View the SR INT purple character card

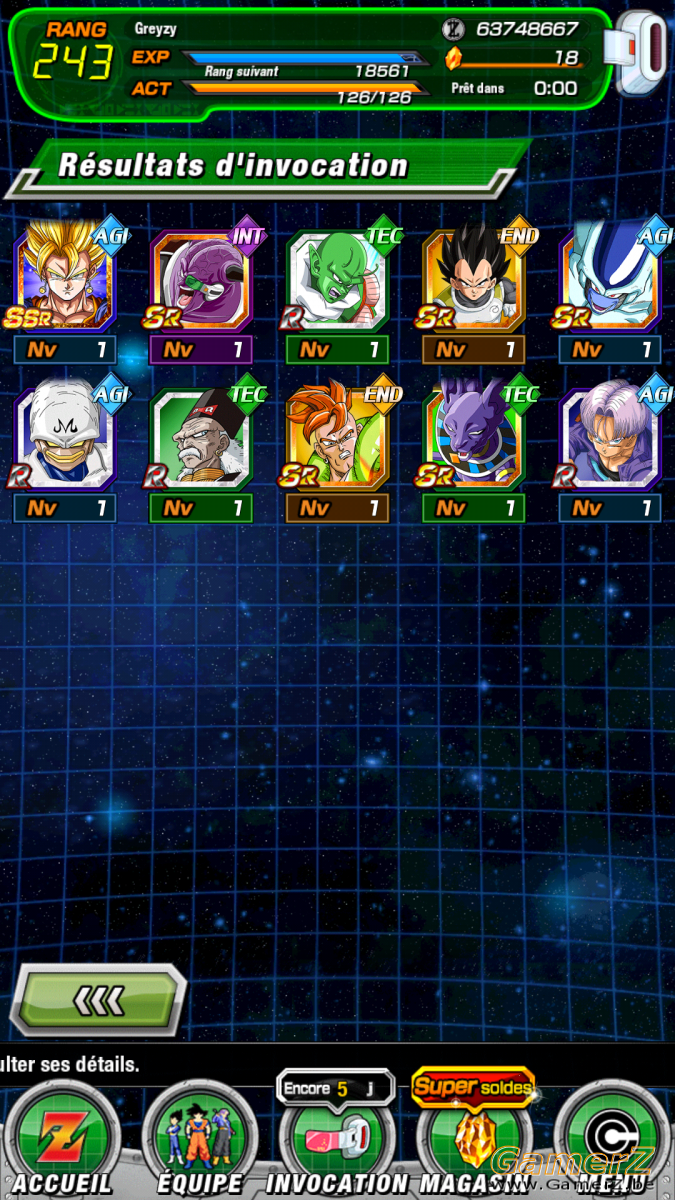pyautogui.click(x=201, y=280)
